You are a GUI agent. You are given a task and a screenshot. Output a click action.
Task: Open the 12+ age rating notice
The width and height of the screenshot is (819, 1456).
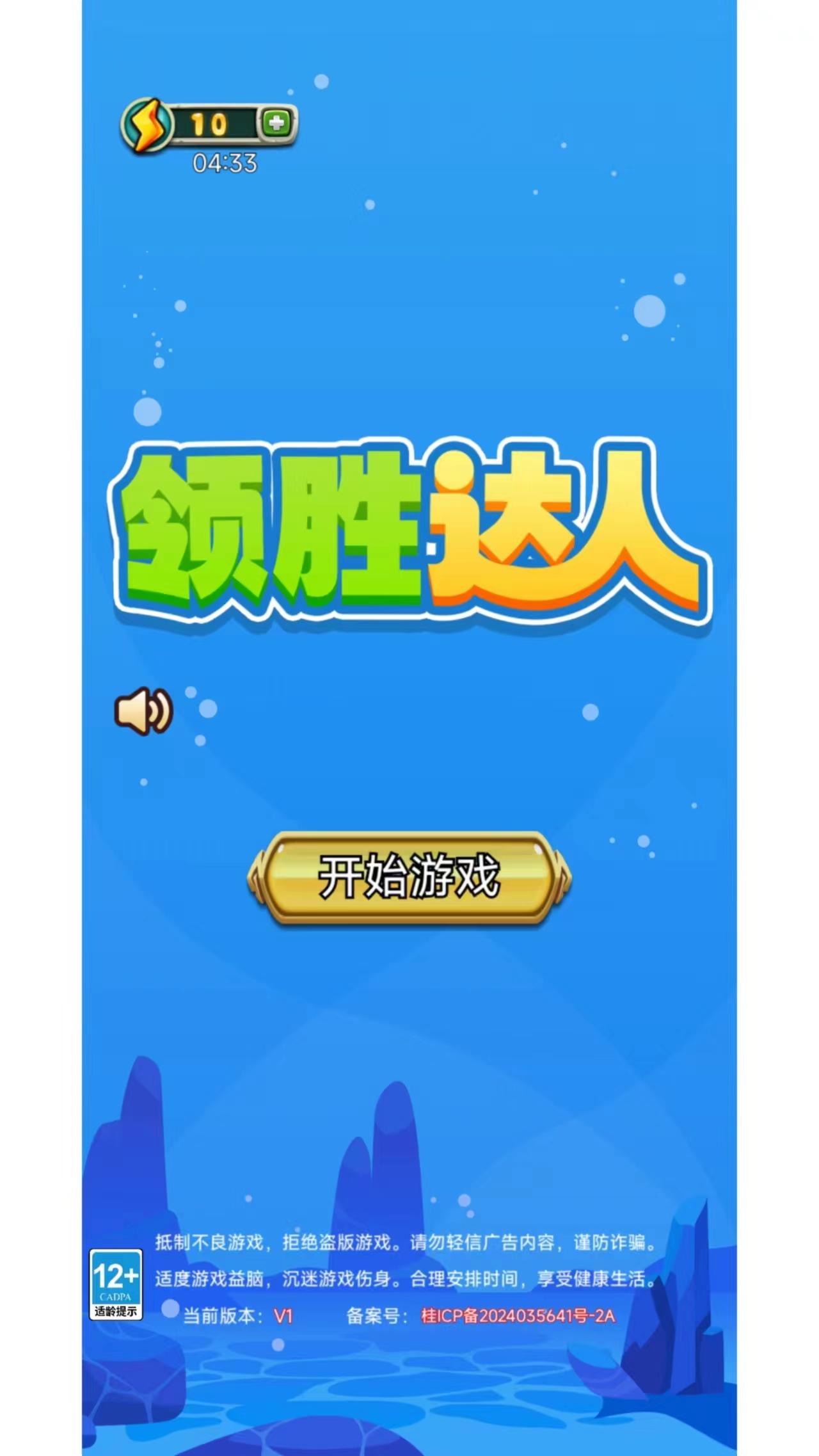point(115,1283)
